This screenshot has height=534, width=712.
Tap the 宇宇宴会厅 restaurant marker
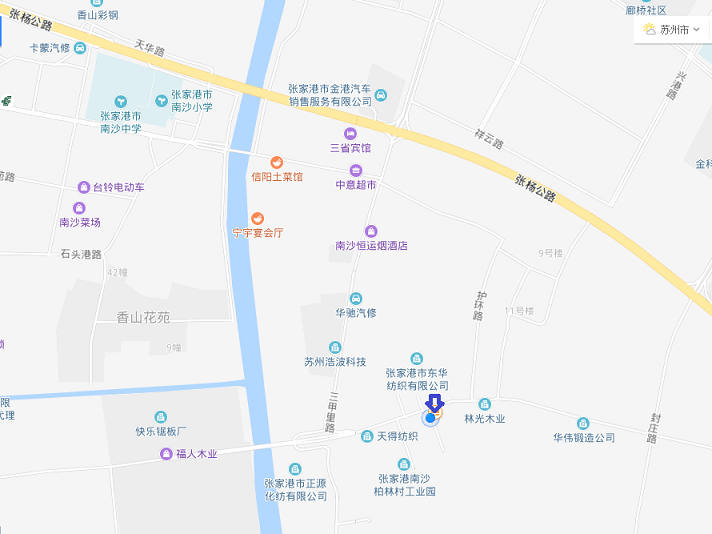coord(257,218)
